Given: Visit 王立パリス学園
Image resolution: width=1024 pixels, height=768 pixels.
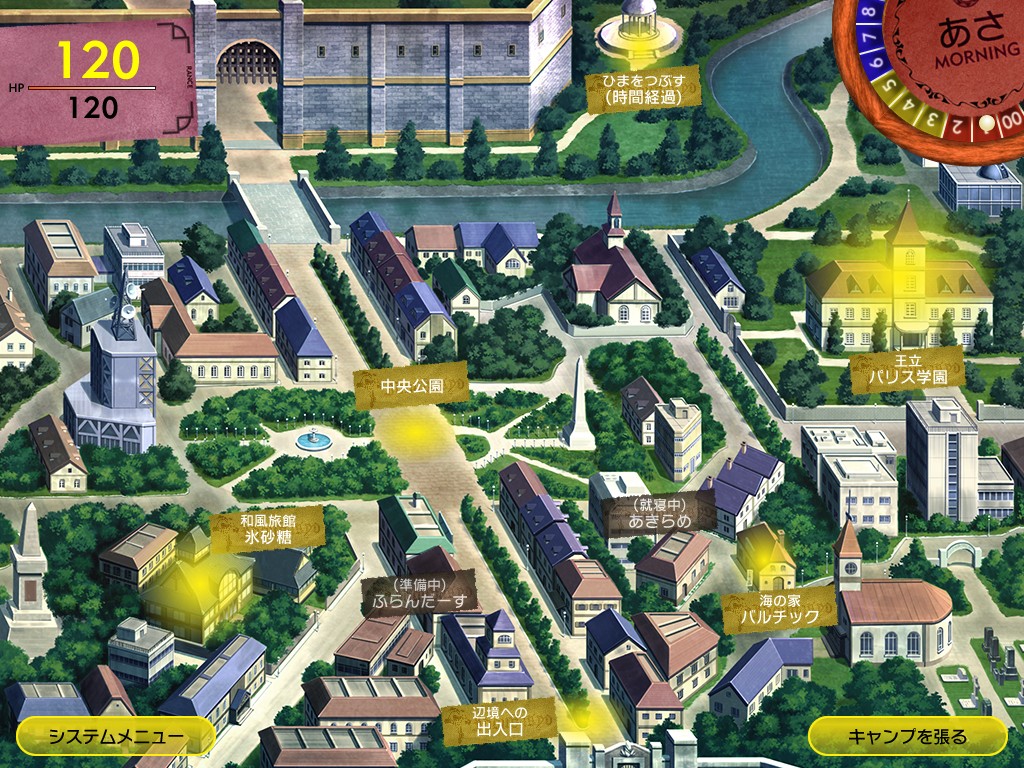Looking at the screenshot, I should (906, 368).
